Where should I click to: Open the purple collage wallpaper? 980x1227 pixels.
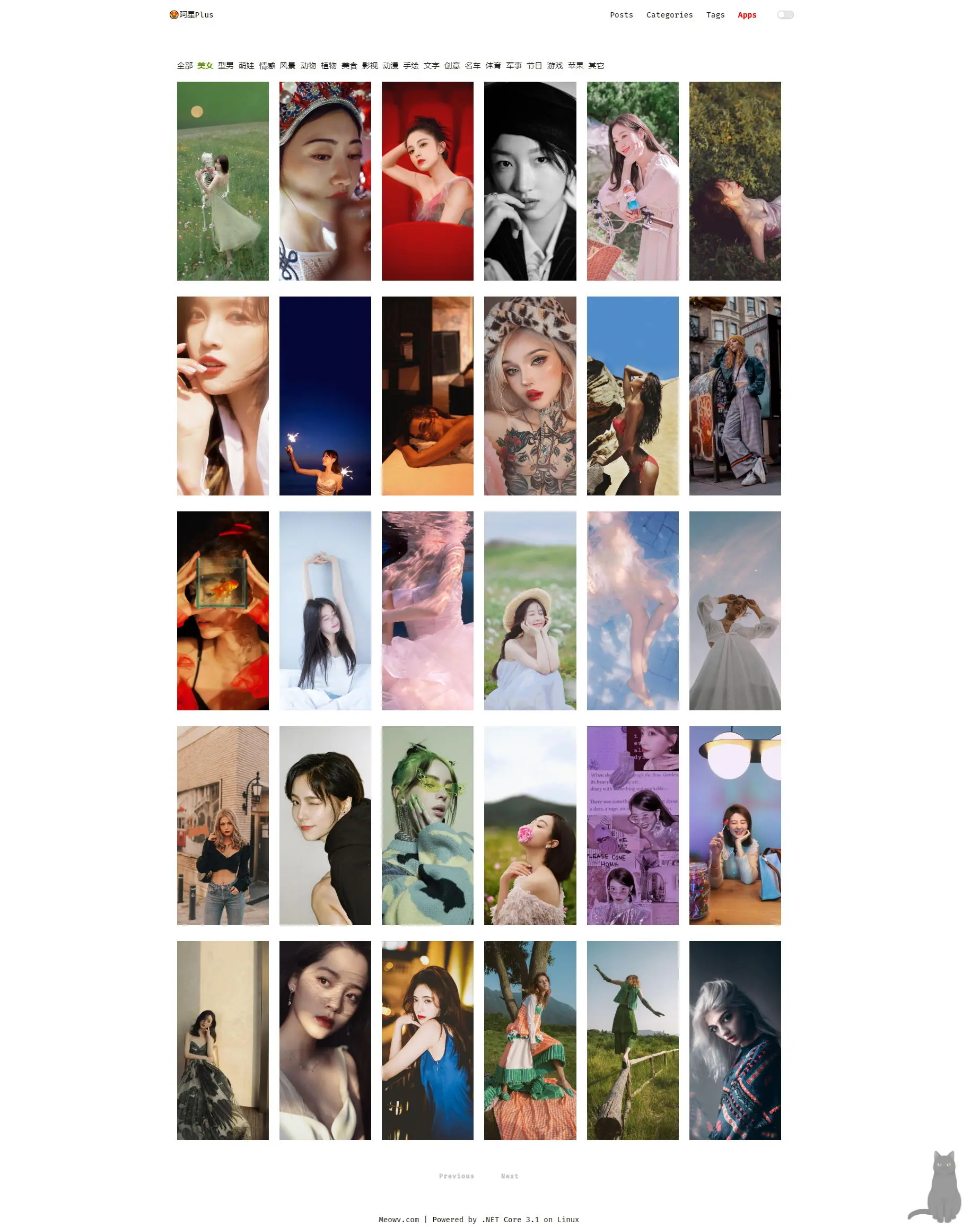[633, 825]
